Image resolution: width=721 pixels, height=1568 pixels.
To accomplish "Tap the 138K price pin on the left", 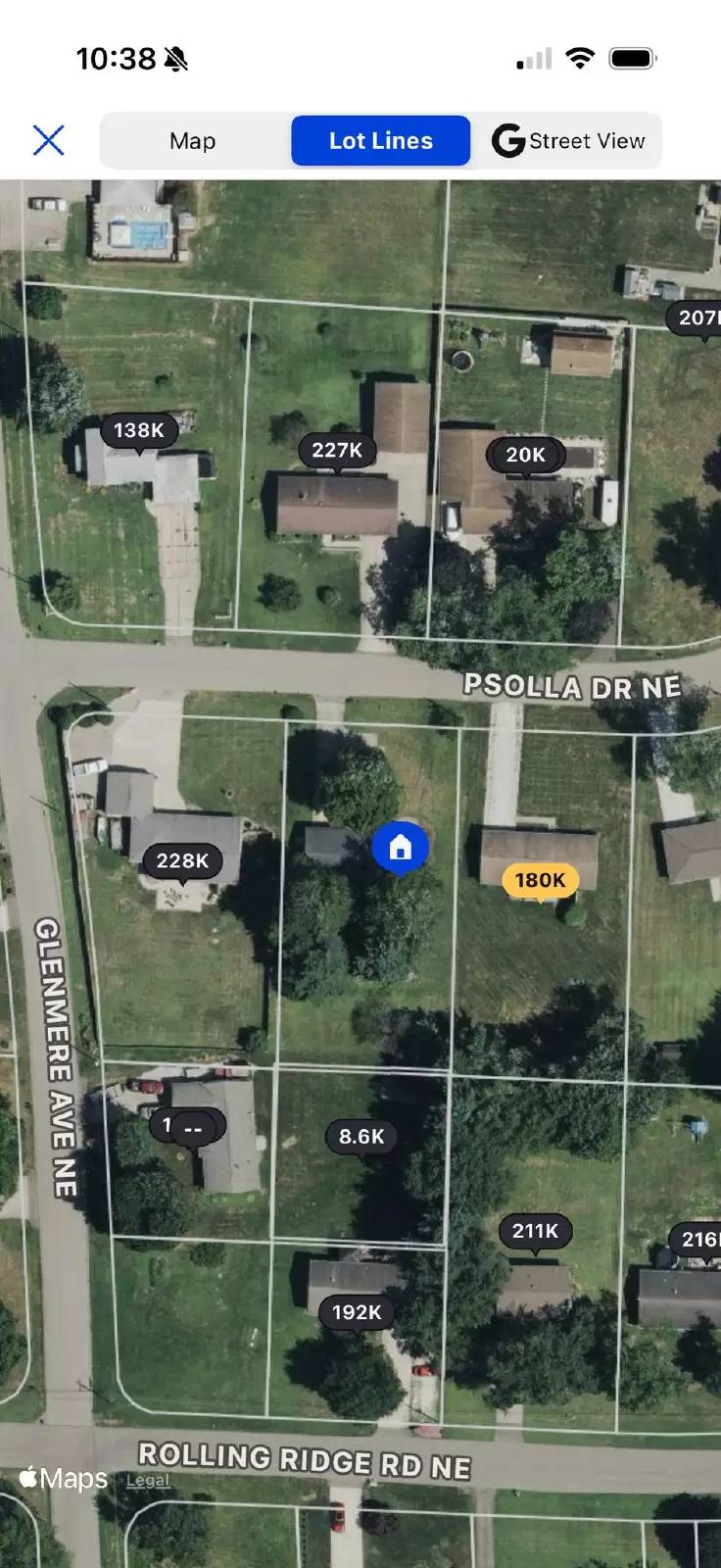I will coord(137,429).
